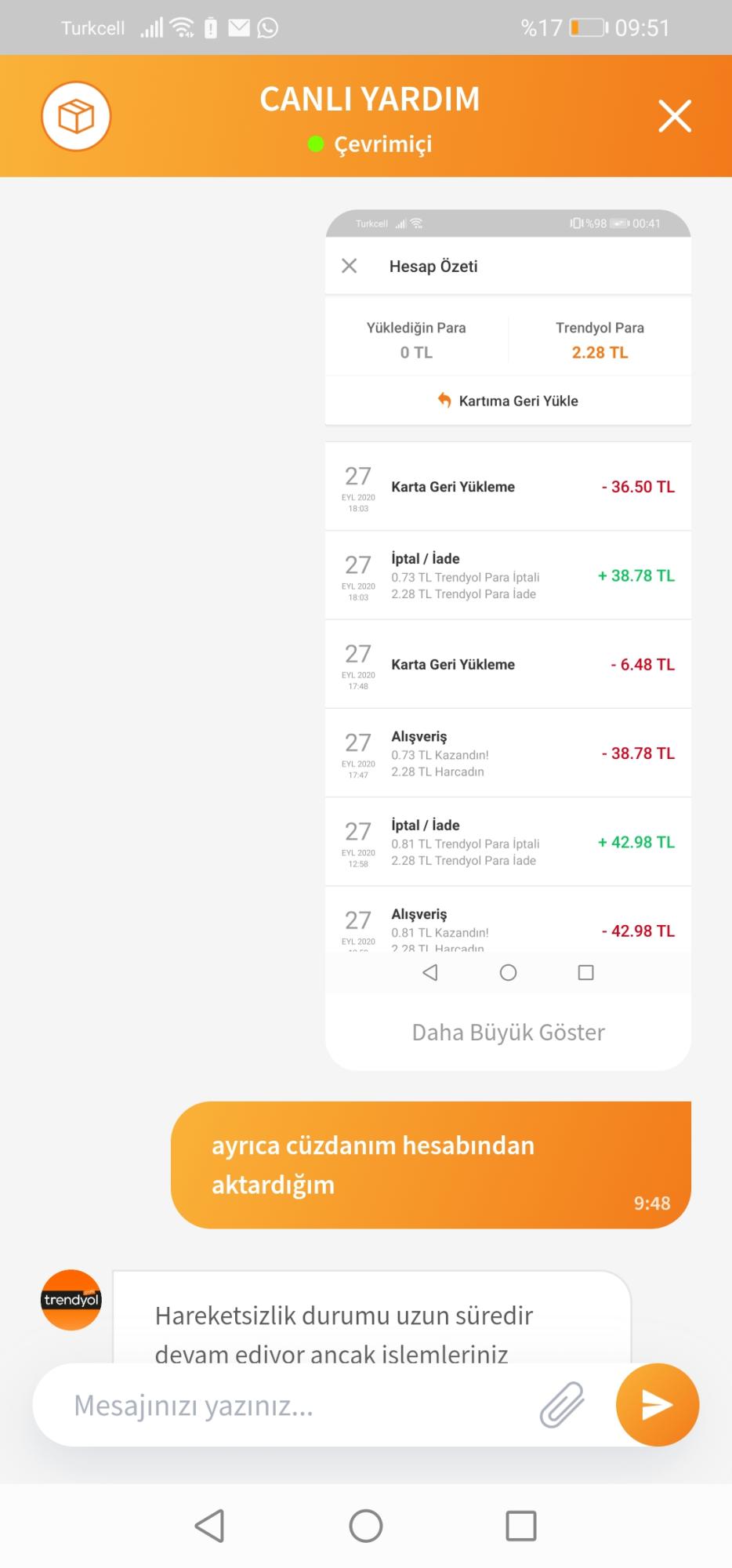This screenshot has width=732, height=1568.
Task: Send the message with the arrow button
Action: [657, 1404]
